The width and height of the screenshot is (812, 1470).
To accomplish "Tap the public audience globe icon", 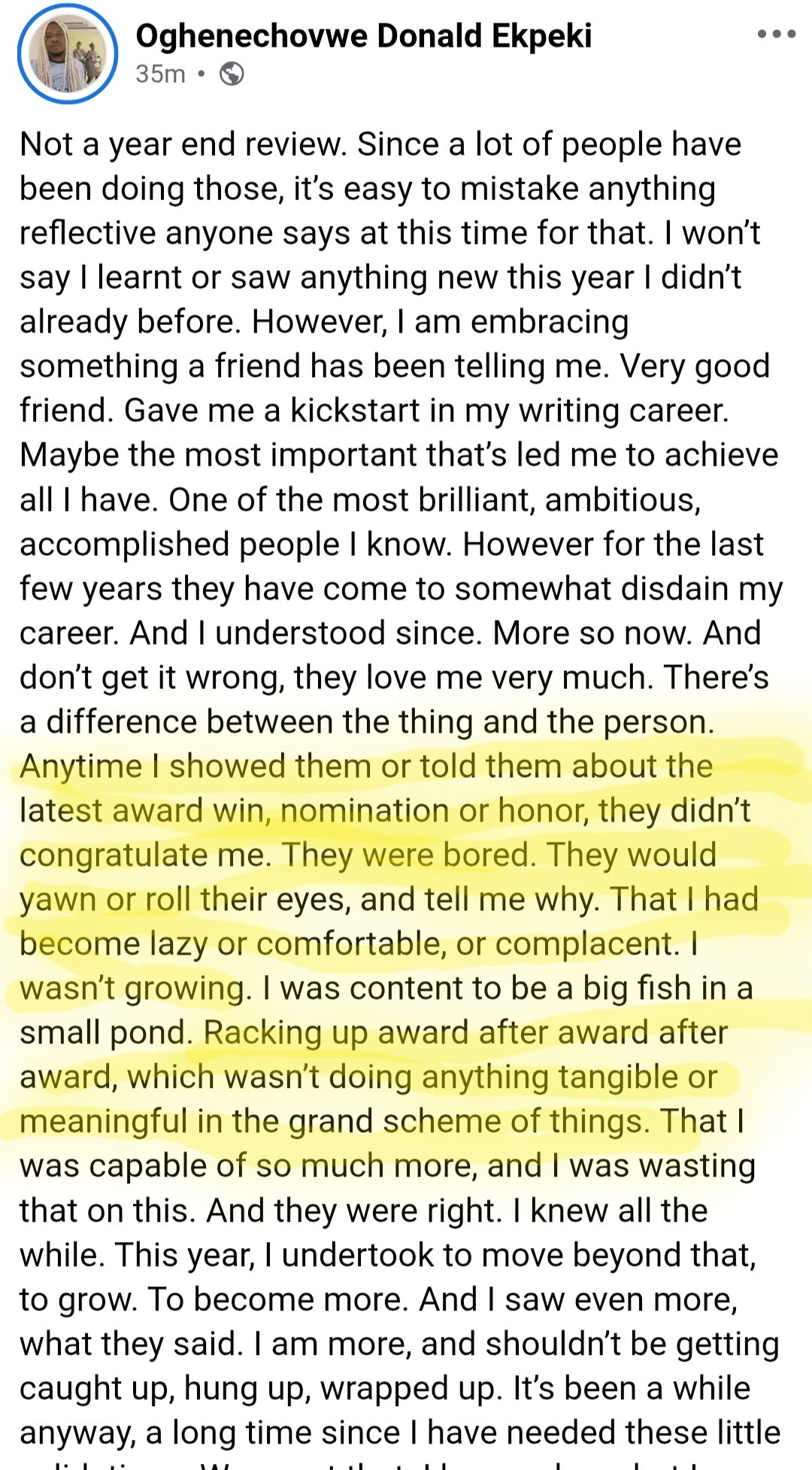I will coord(232,74).
